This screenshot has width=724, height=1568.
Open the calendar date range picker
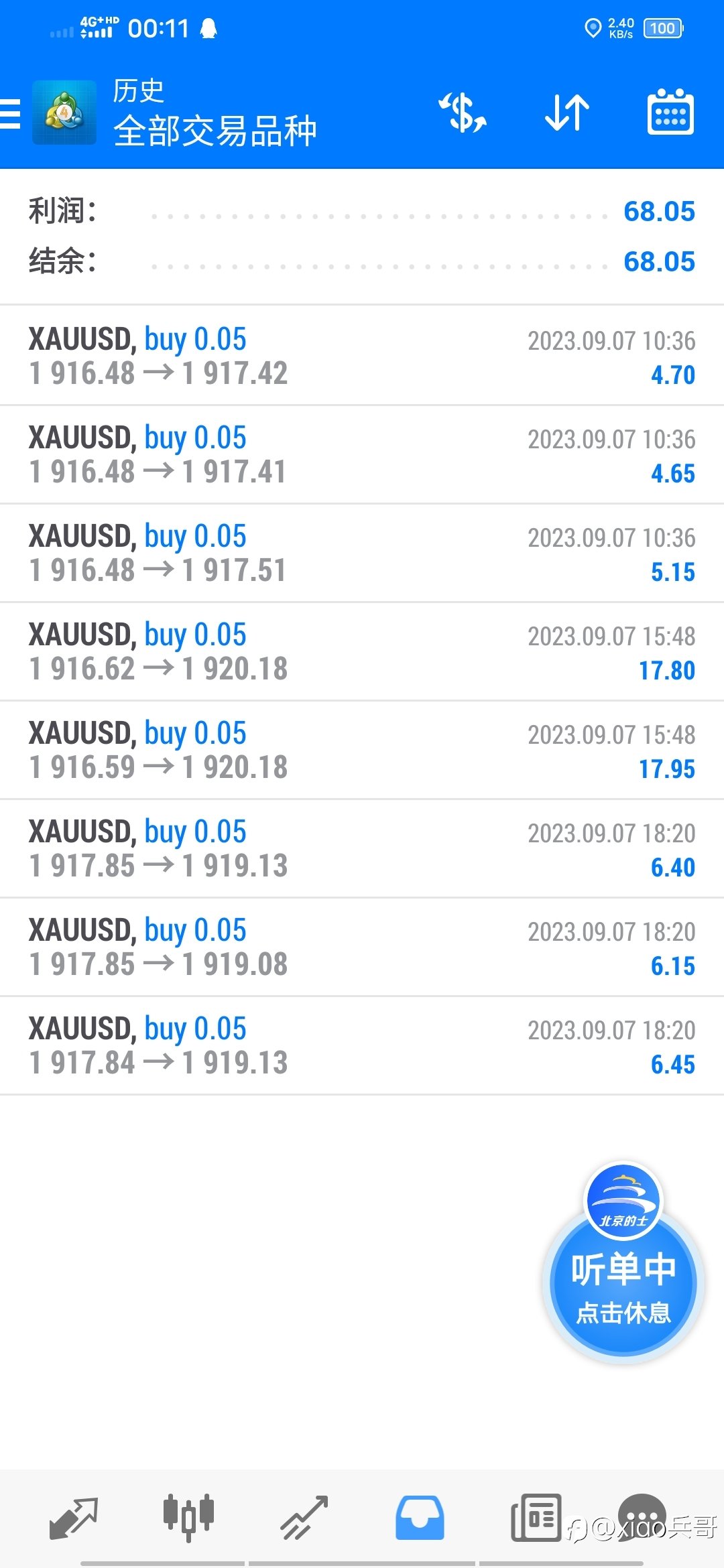coord(670,112)
